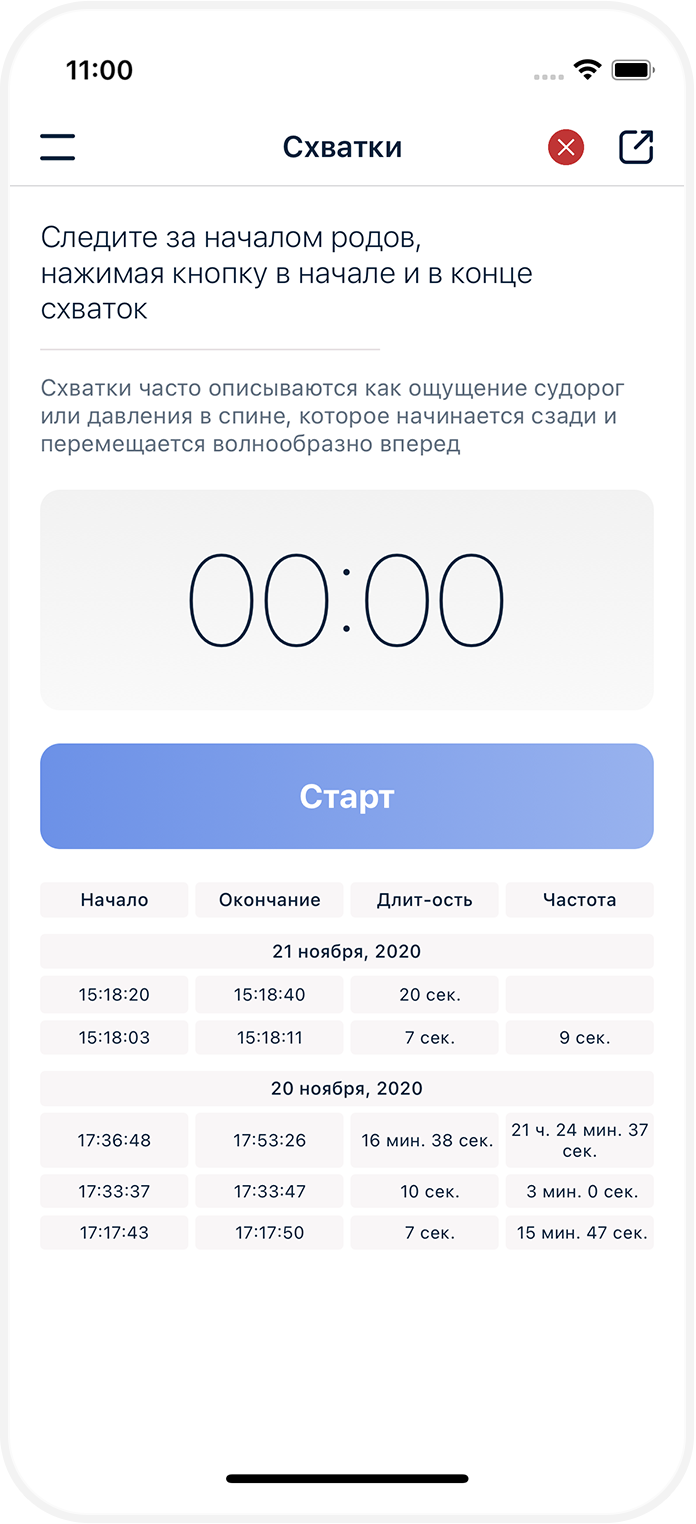Tap the red clear records icon
The image size is (696, 1524).
coord(566,148)
